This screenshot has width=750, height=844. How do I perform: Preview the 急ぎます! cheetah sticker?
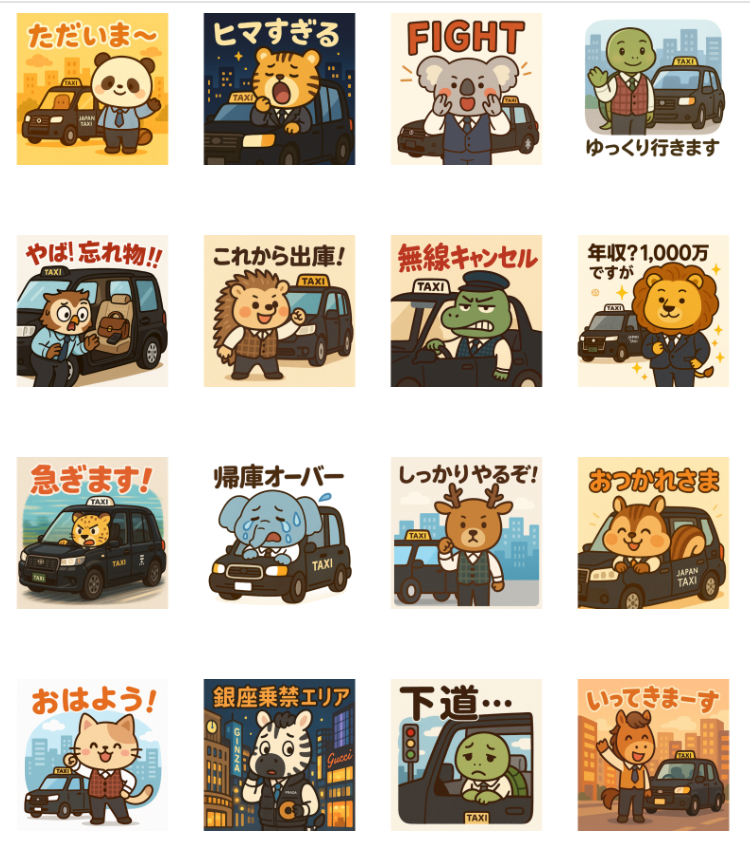click(92, 533)
